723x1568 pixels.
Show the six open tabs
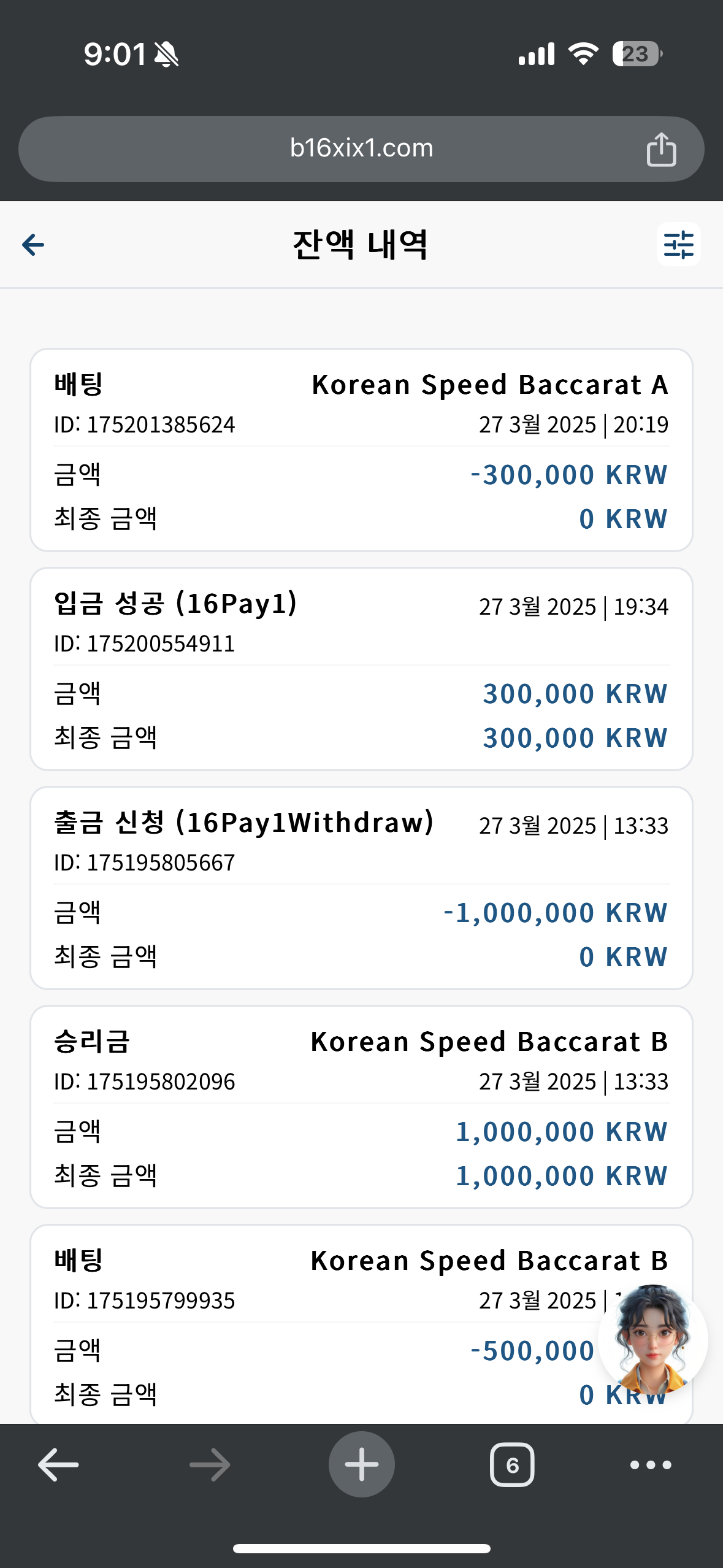click(512, 1465)
